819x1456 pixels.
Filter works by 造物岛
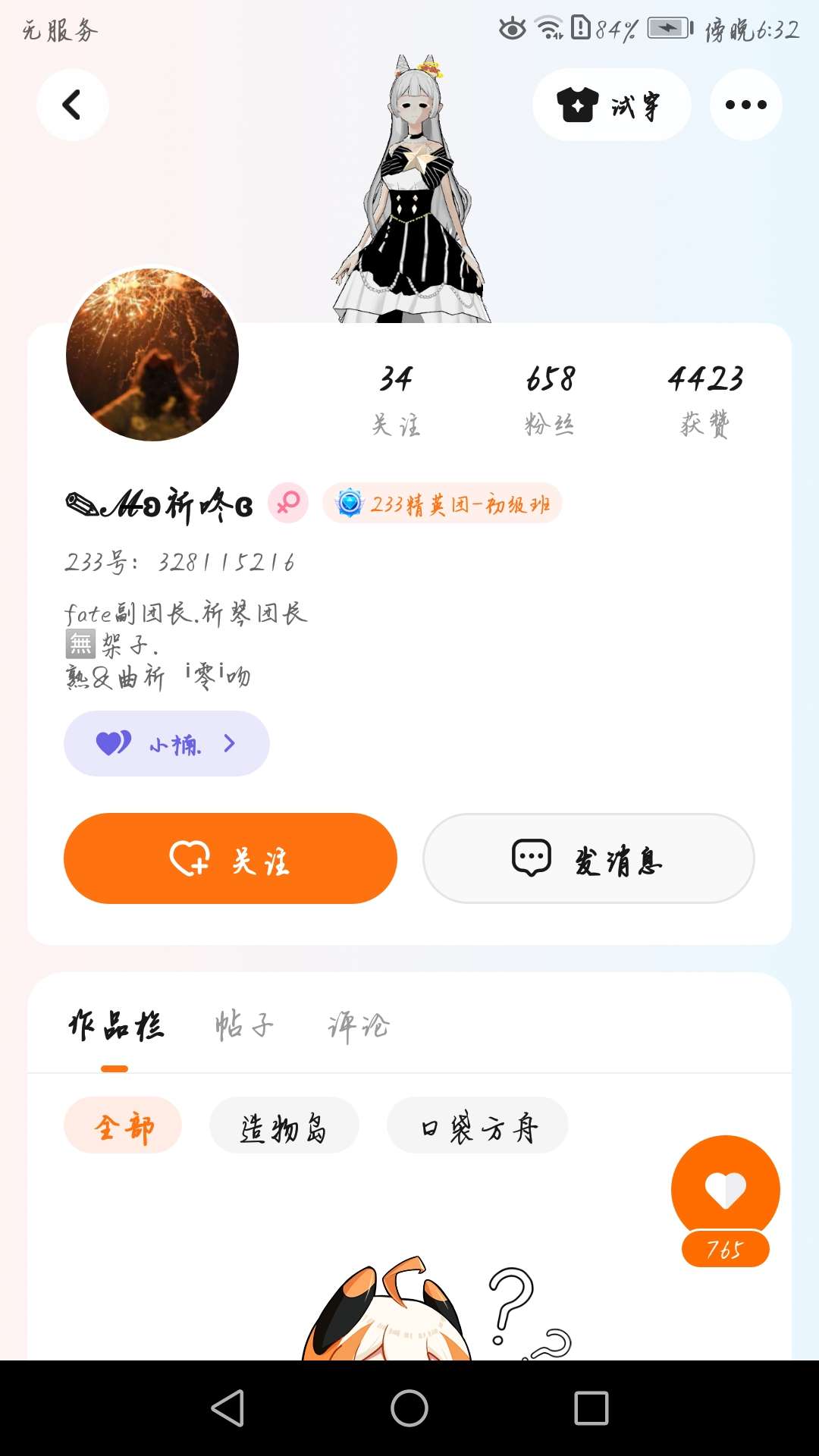284,1126
